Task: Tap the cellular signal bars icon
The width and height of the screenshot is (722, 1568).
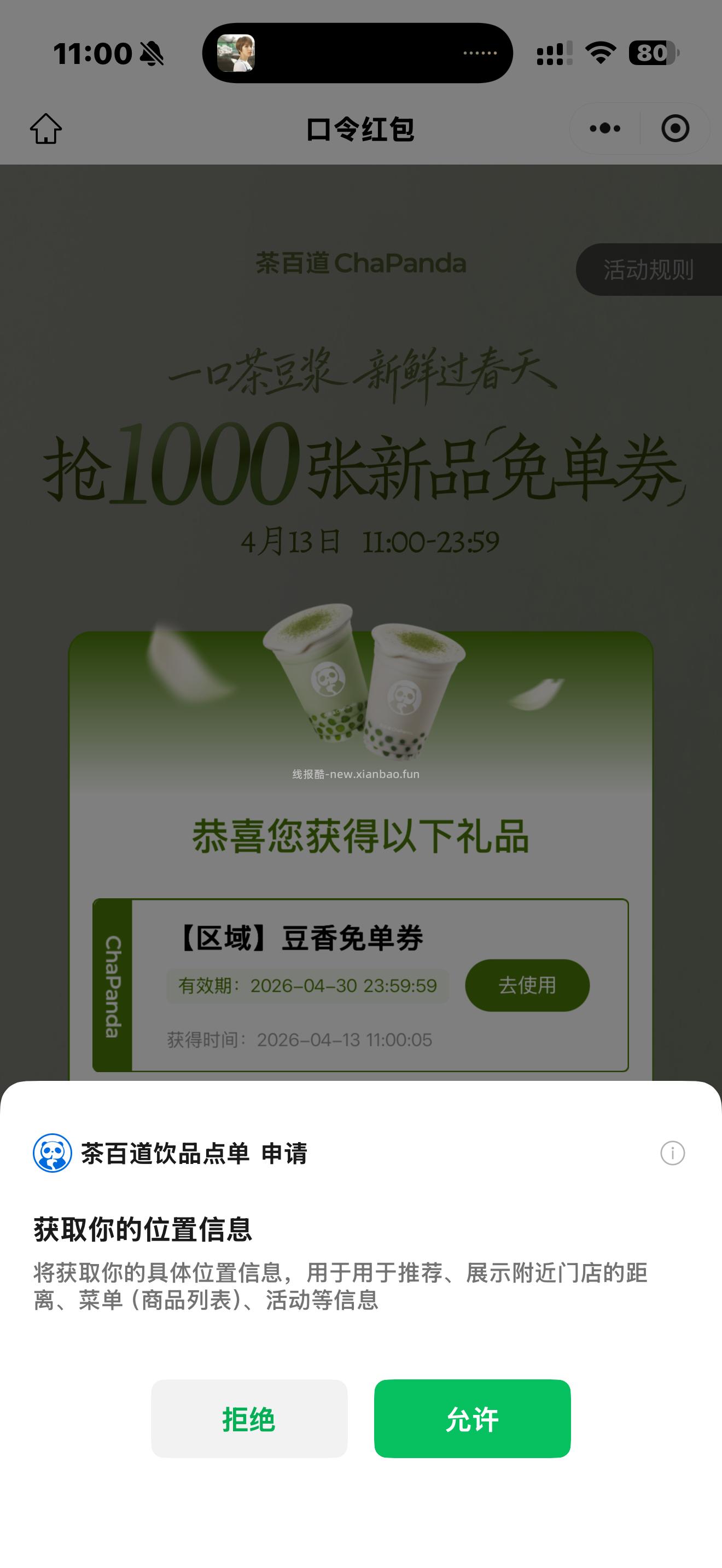Action: click(x=553, y=54)
